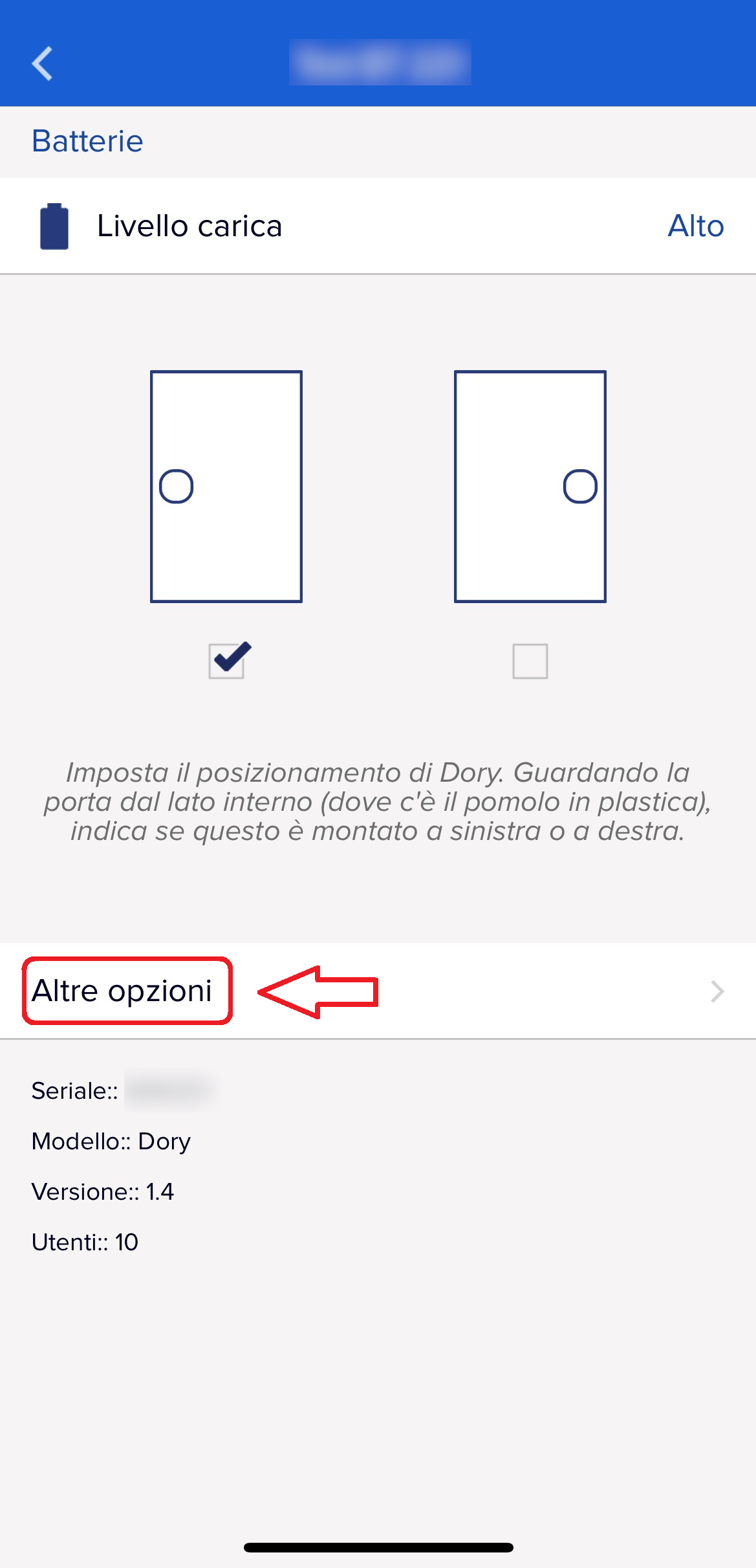Open the Altre opzioni row
Image resolution: width=756 pixels, height=1568 pixels.
(378, 991)
